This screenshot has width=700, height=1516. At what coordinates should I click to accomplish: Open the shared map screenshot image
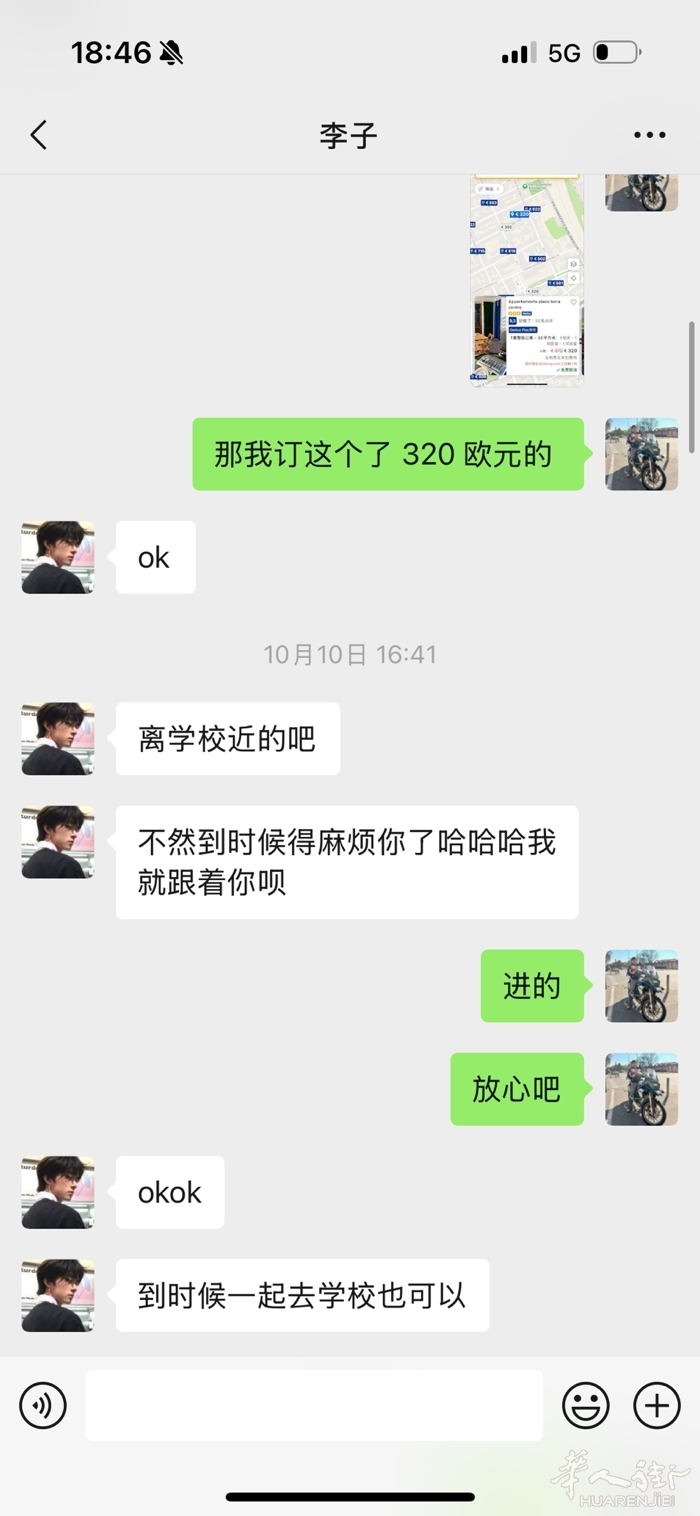point(527,281)
